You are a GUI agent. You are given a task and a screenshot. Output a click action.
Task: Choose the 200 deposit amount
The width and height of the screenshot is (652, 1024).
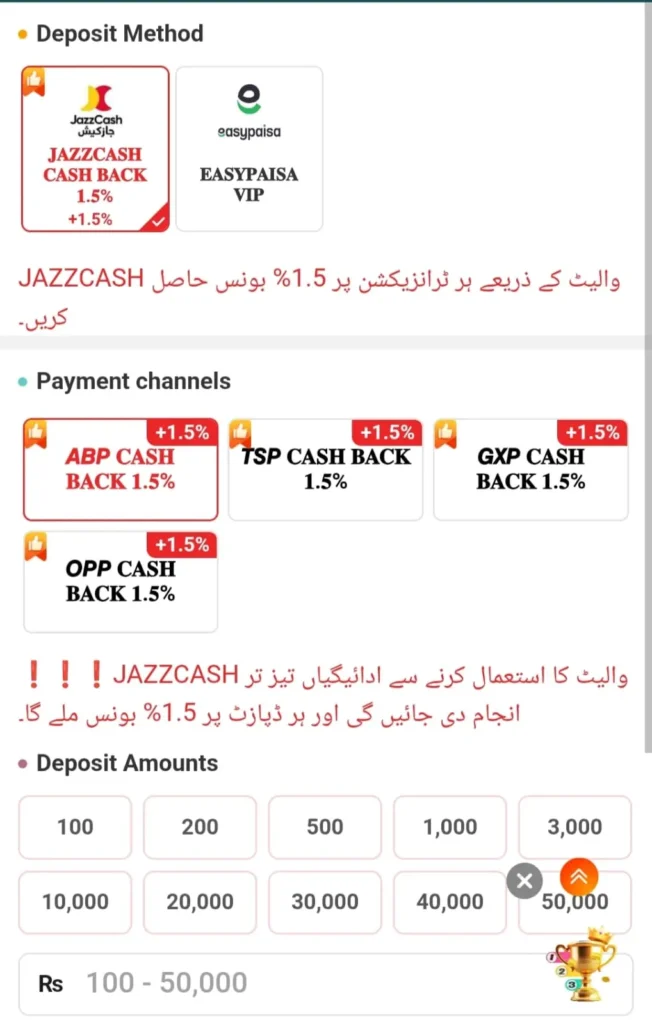200,827
